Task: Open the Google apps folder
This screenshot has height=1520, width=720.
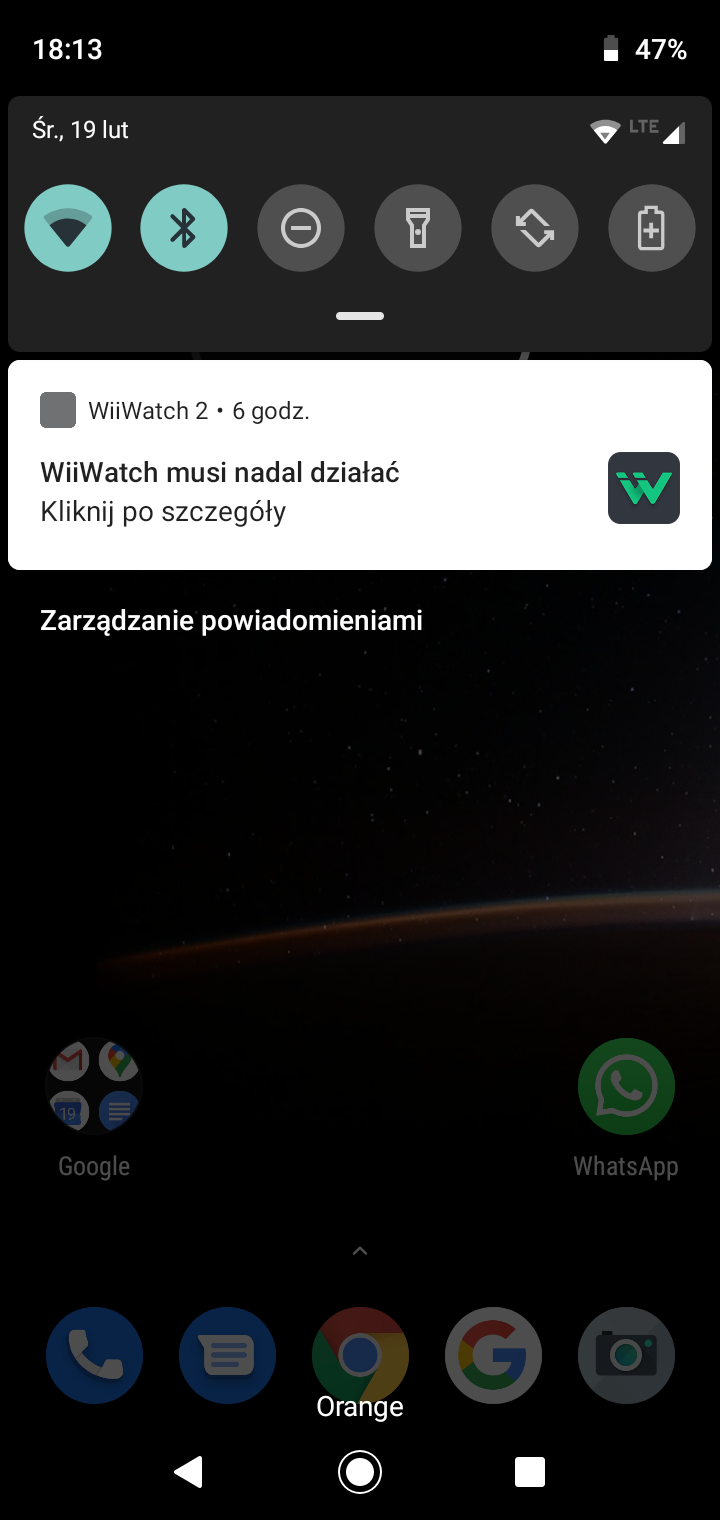Action: (x=94, y=1087)
